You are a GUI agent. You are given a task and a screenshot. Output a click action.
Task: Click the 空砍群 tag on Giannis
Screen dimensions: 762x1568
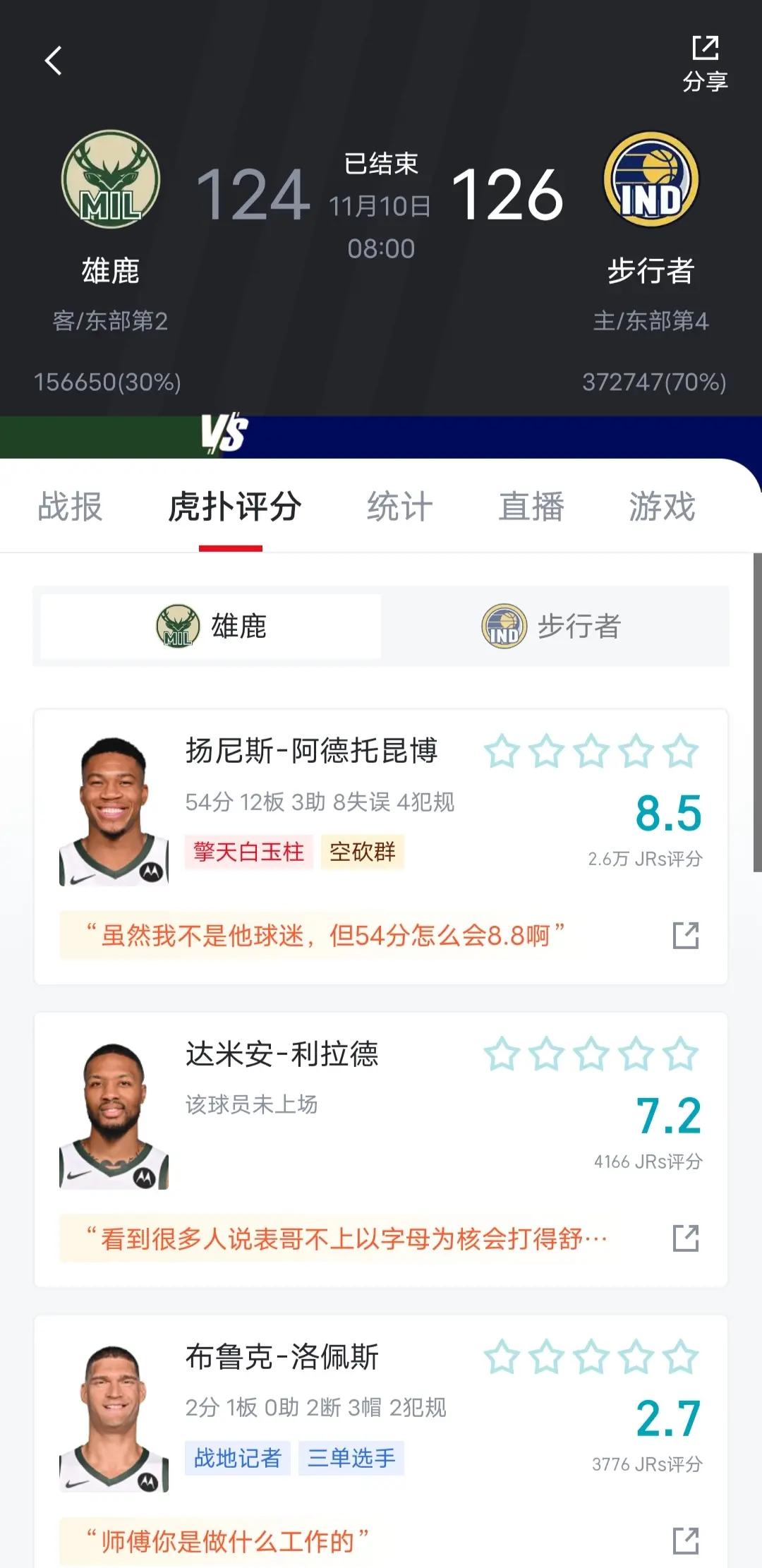(x=363, y=852)
